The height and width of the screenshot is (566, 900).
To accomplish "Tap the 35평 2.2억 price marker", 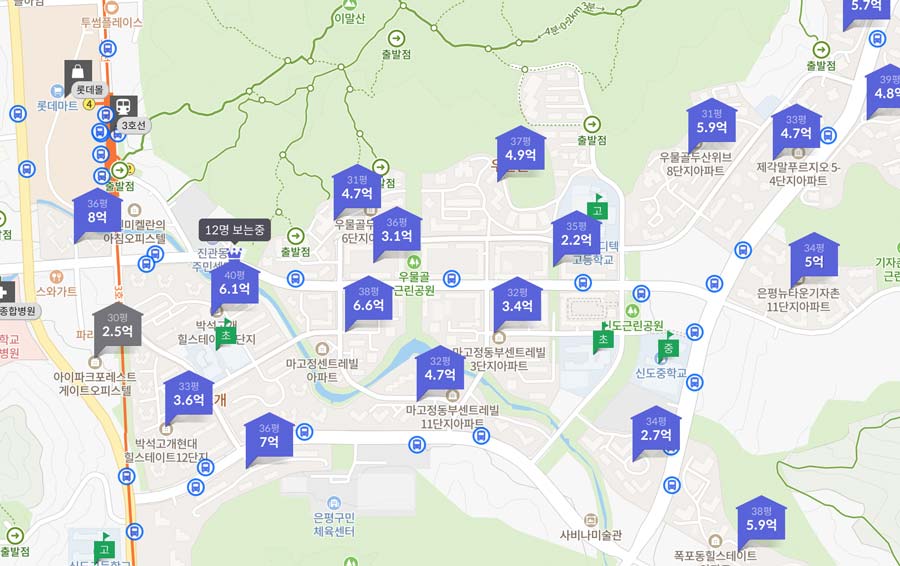I will pyautogui.click(x=576, y=235).
